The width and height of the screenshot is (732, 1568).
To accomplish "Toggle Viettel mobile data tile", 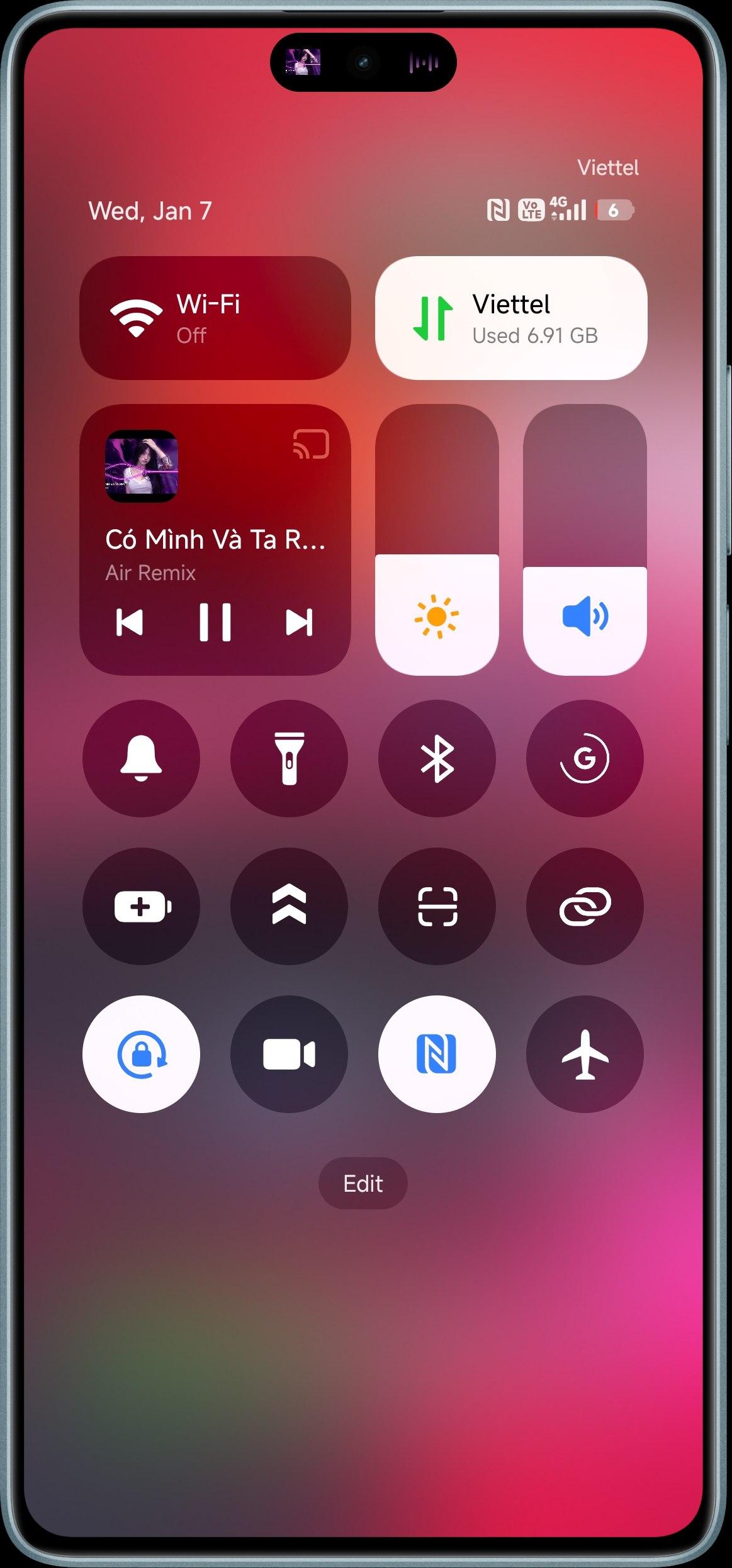I will (x=510, y=318).
